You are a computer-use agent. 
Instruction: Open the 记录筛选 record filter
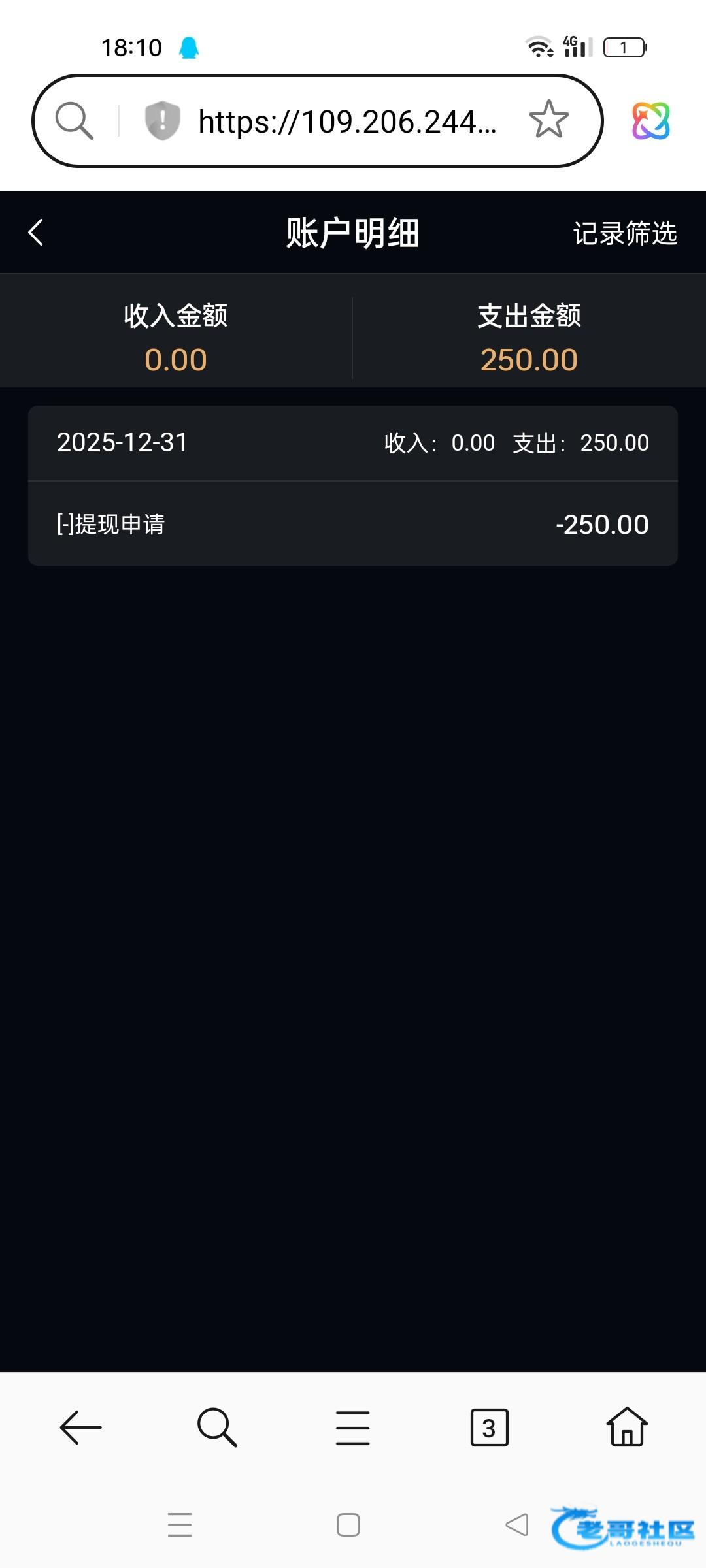(x=624, y=233)
